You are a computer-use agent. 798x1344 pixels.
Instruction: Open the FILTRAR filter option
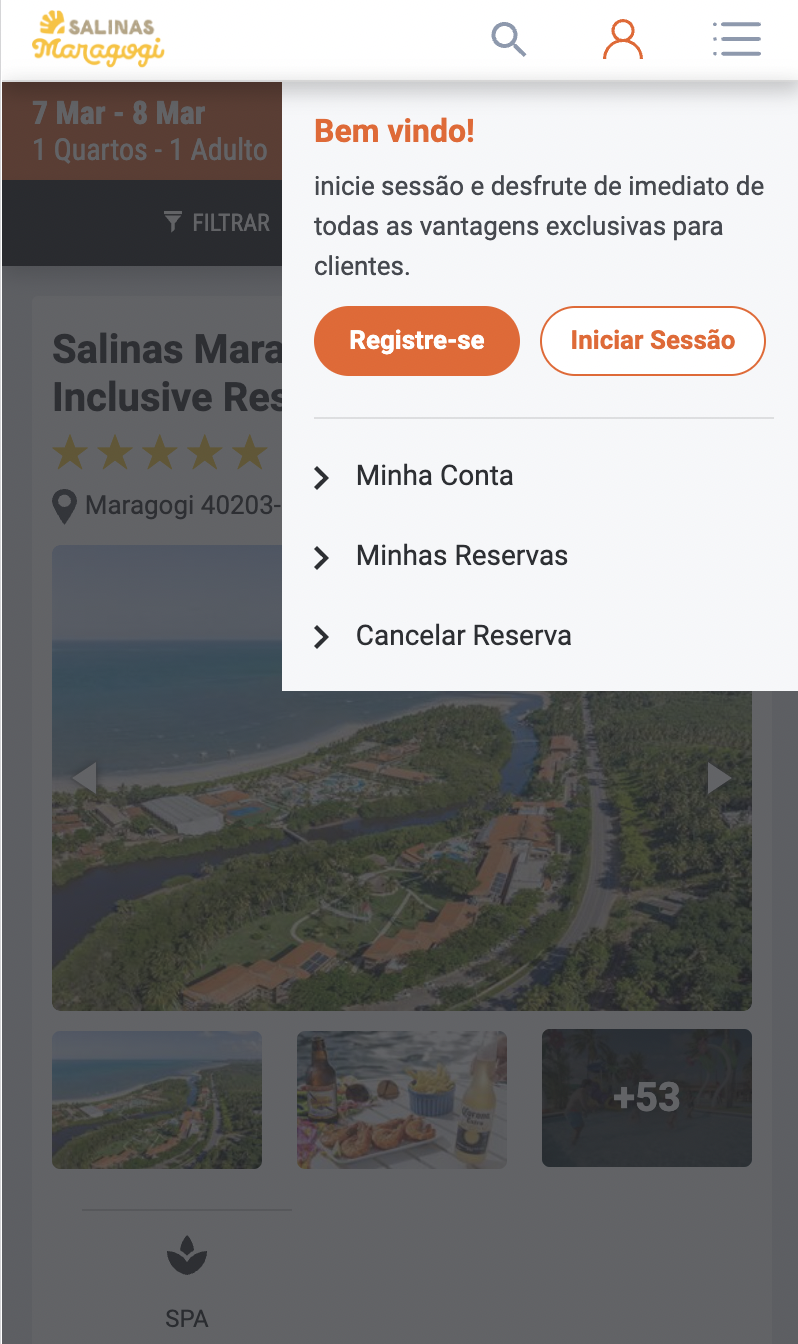tap(217, 222)
